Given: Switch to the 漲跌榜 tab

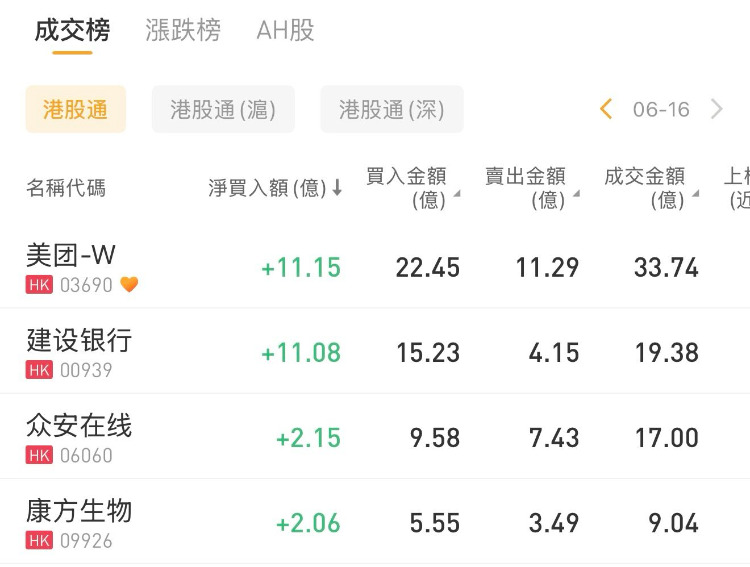Looking at the screenshot, I should pyautogui.click(x=182, y=31).
